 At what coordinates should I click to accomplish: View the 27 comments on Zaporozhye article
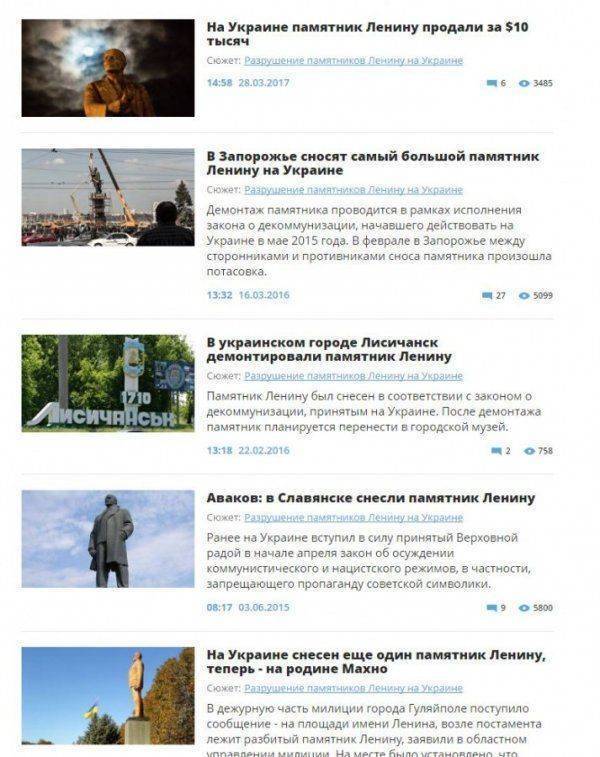point(493,296)
